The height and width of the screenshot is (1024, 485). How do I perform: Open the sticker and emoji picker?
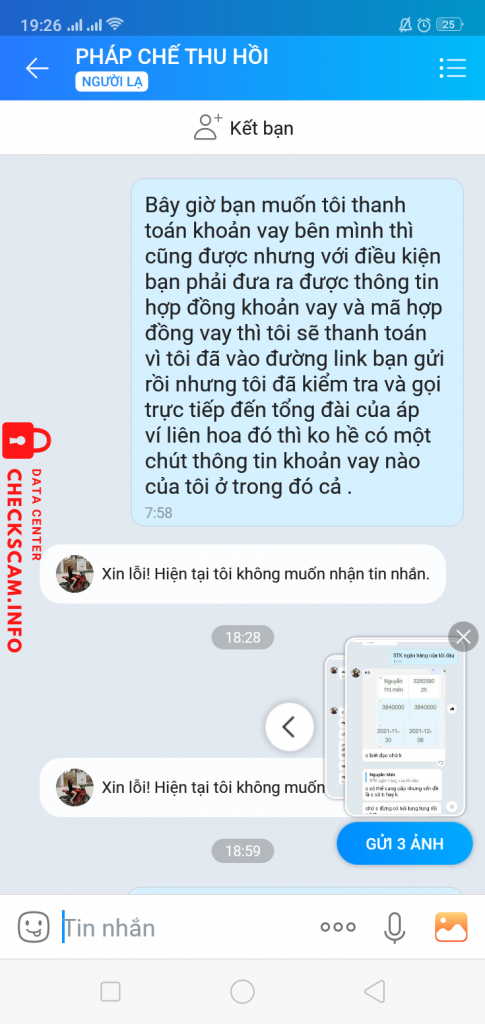pyautogui.click(x=33, y=927)
